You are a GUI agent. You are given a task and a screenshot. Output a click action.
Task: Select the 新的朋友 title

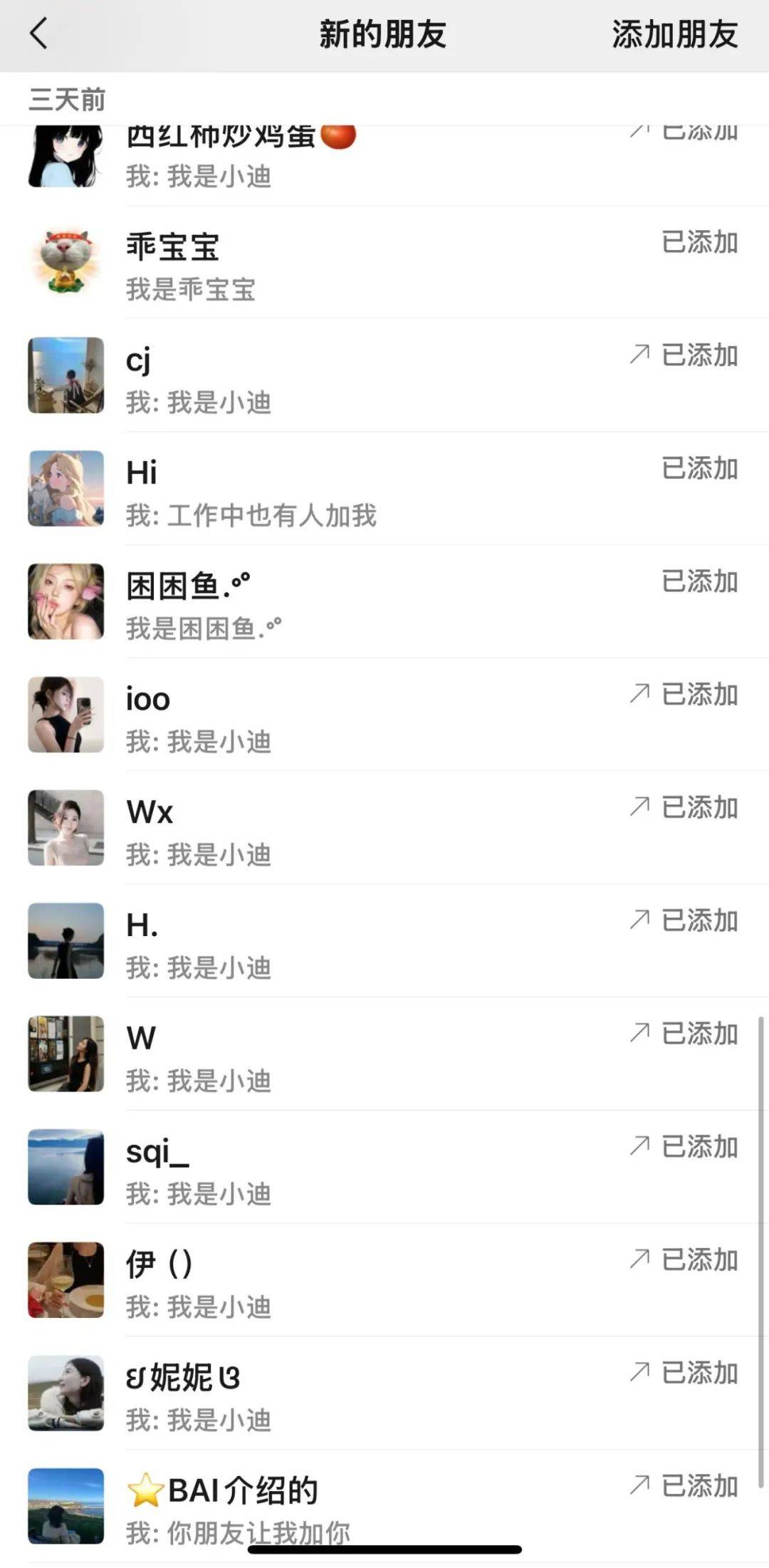pos(383,36)
